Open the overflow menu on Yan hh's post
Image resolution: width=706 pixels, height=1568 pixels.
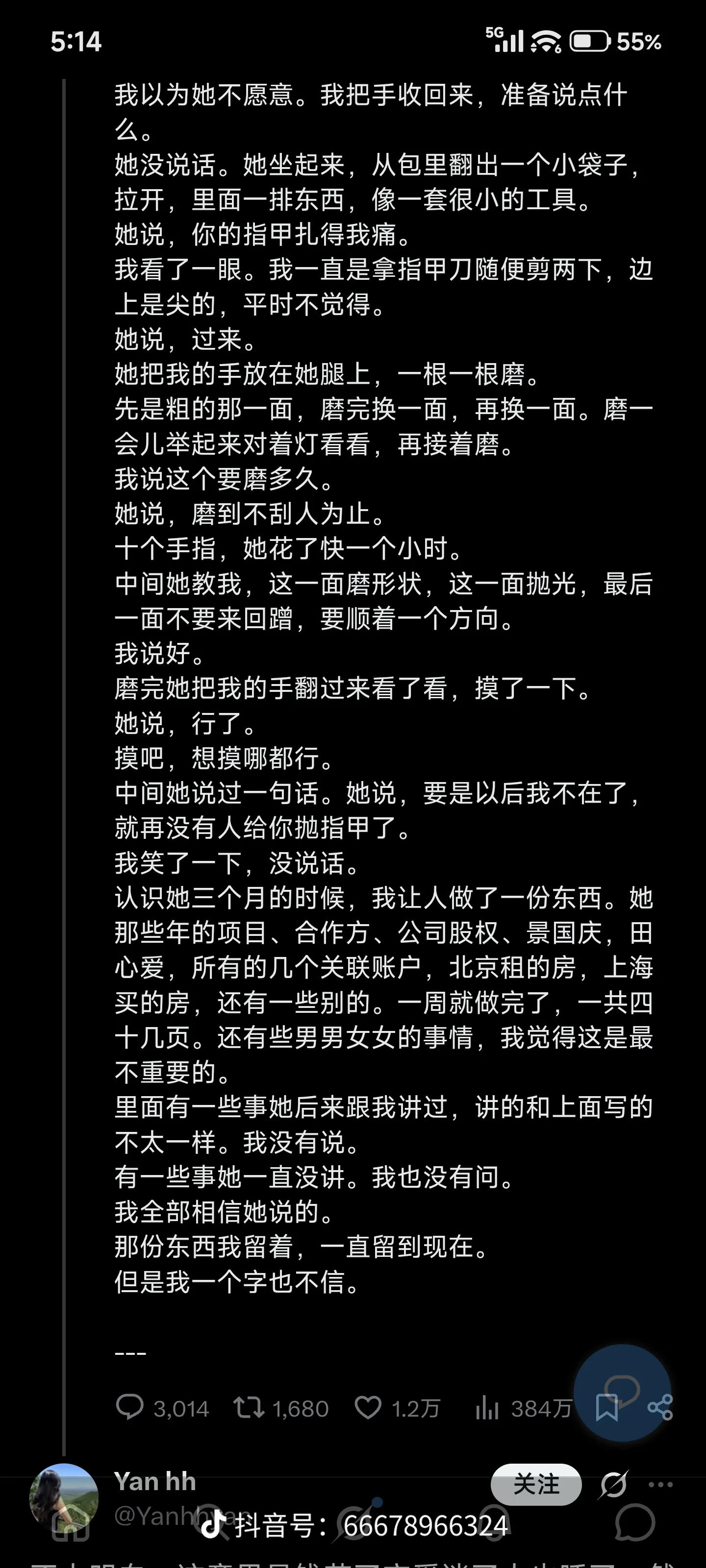click(661, 1485)
